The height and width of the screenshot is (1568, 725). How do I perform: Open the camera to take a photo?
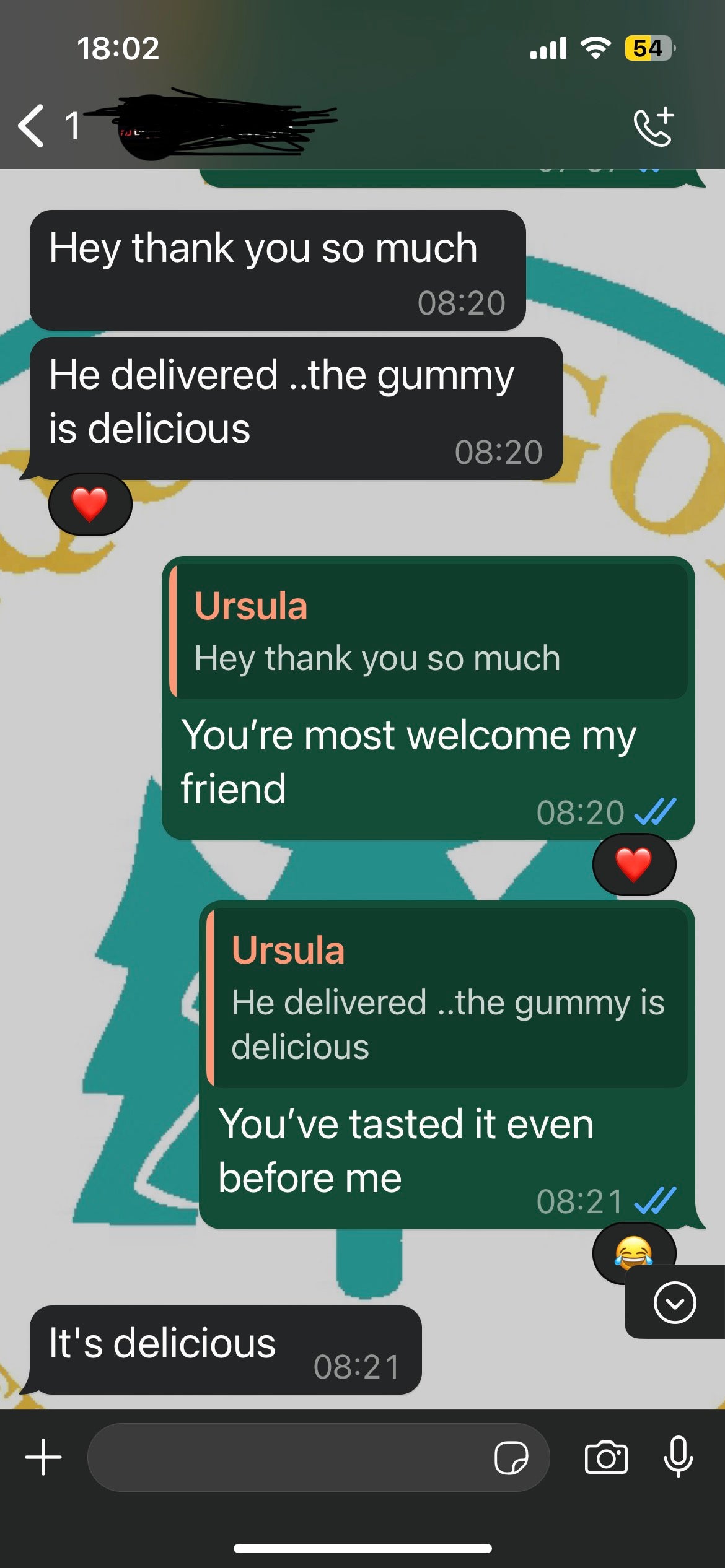pos(606,1457)
